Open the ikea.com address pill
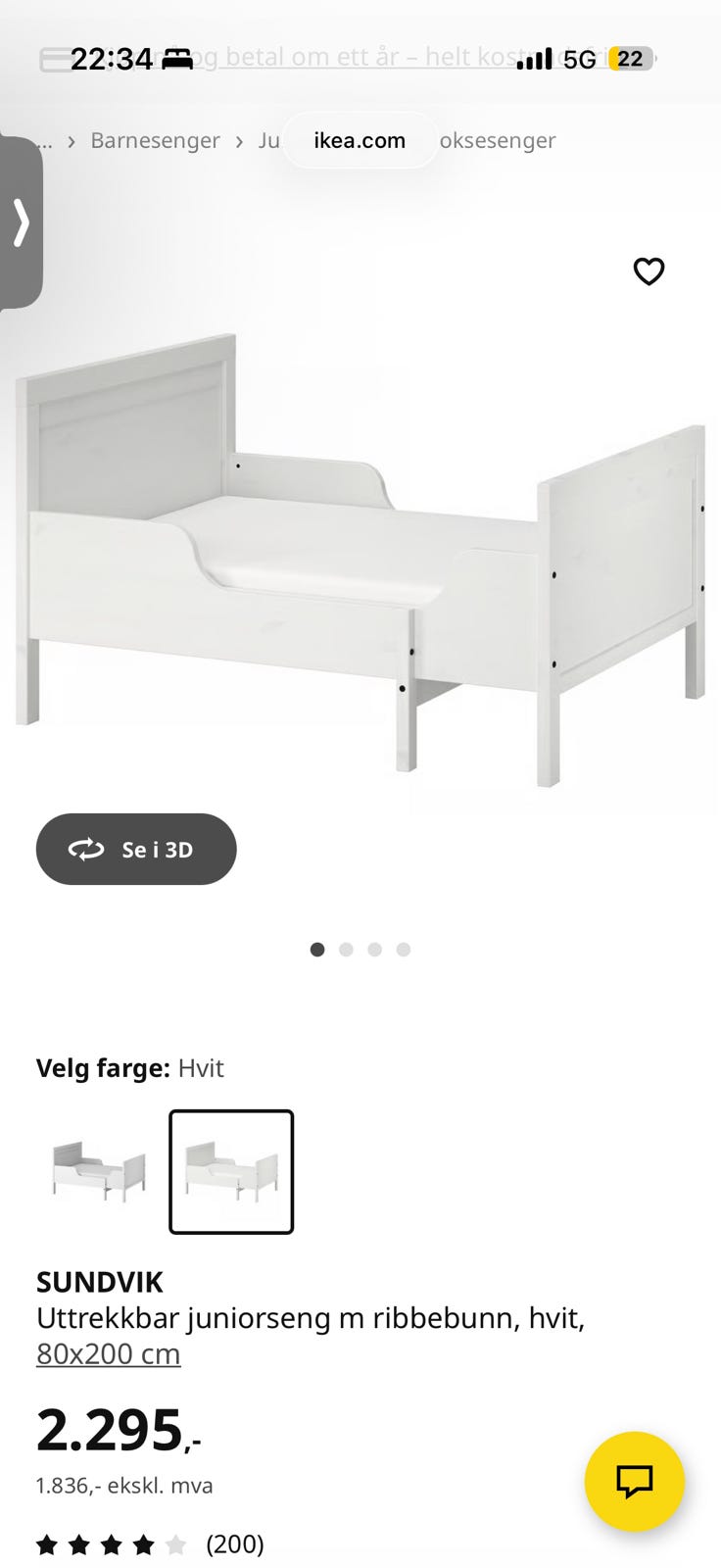 tap(360, 140)
